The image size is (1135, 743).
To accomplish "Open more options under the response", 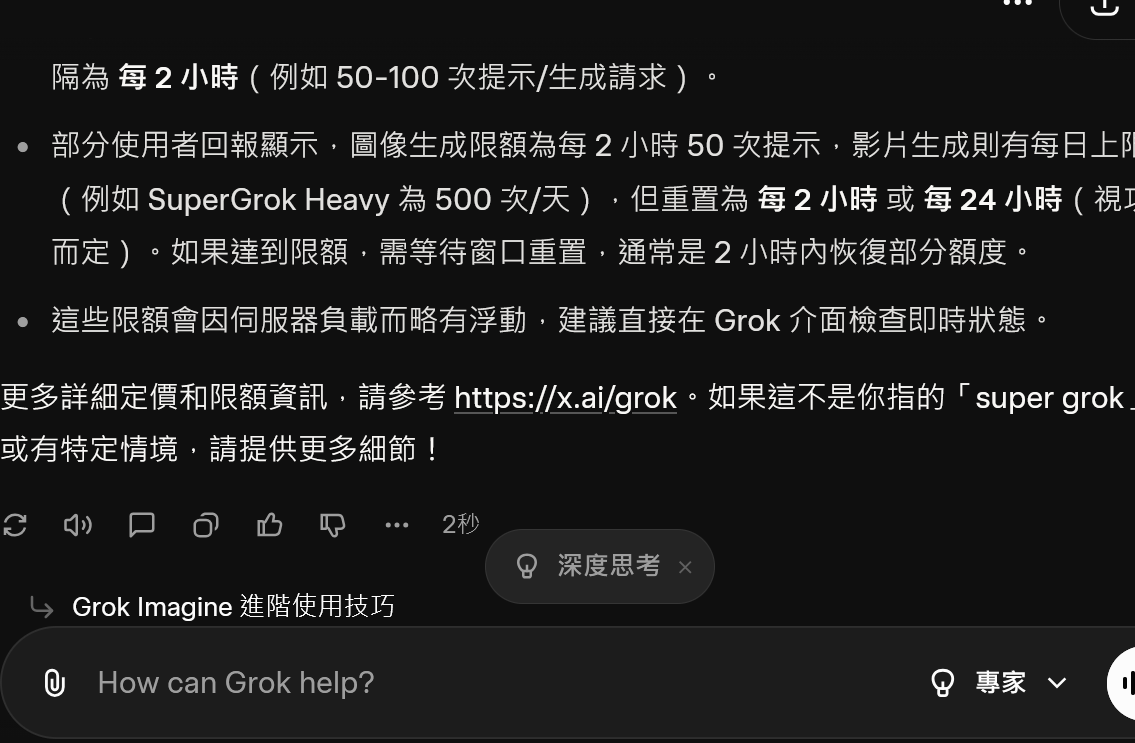I will pyautogui.click(x=397, y=524).
